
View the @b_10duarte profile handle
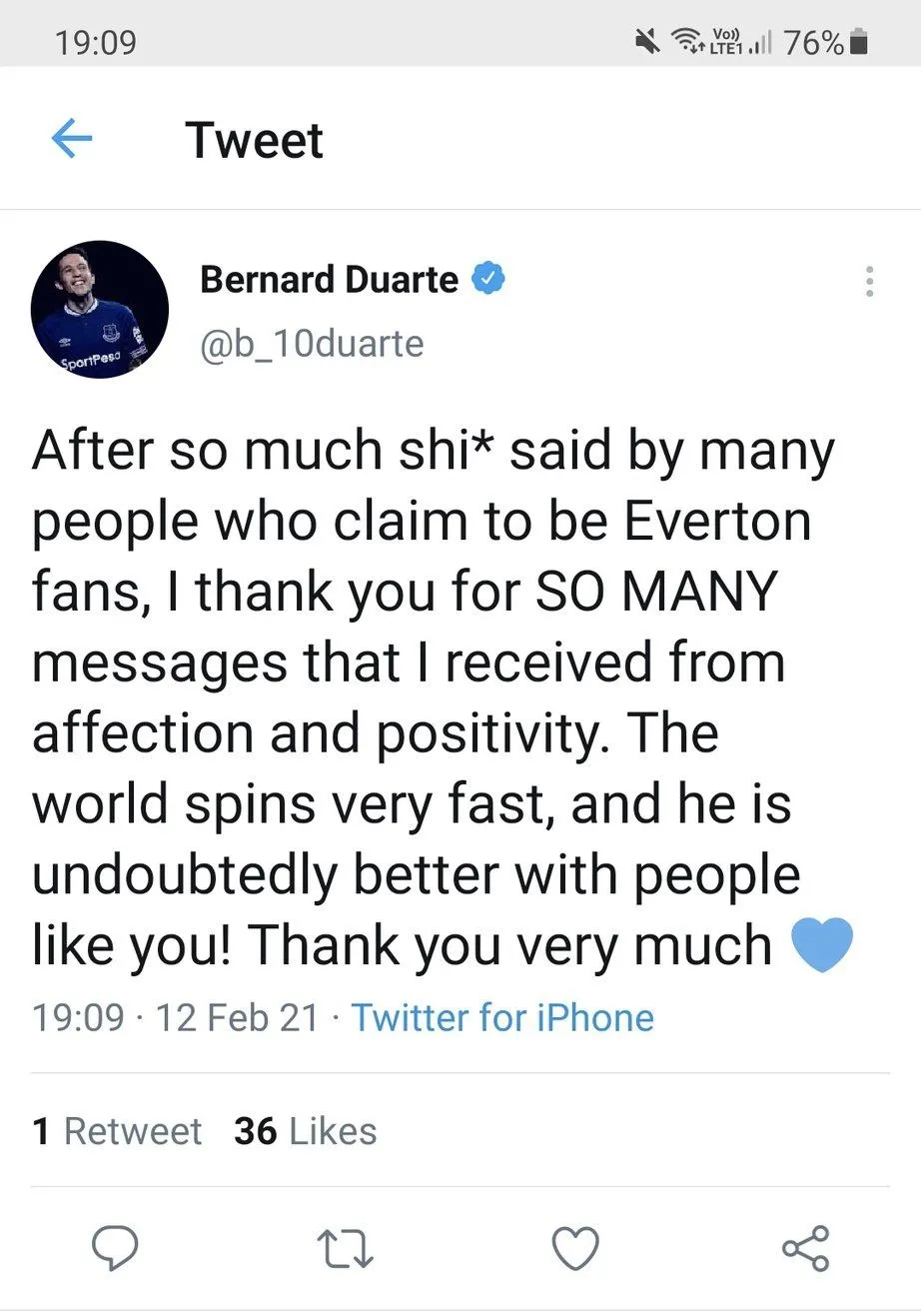coord(312,344)
